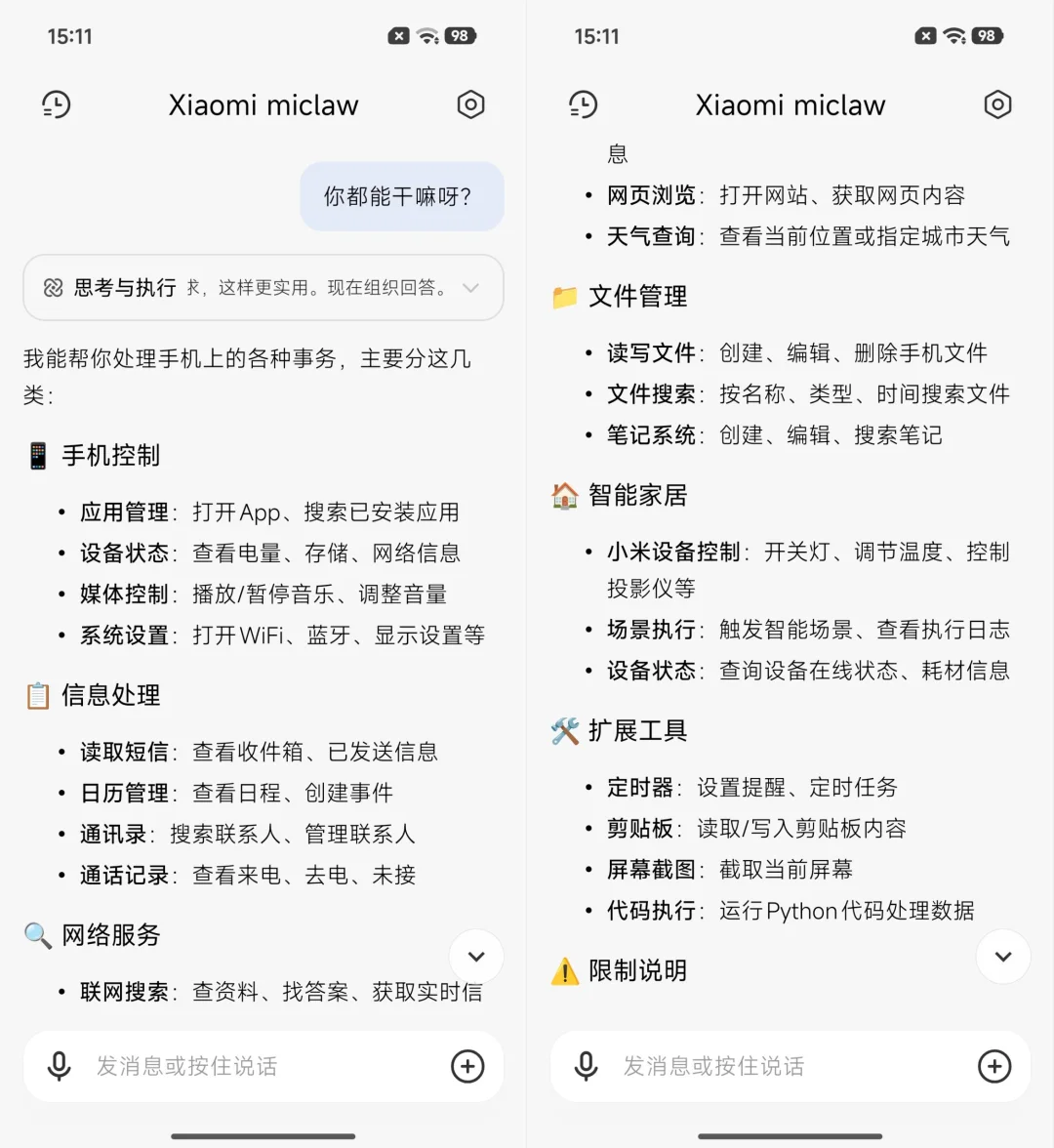Collapse the 思考与执行 thinking panel
The width and height of the screenshot is (1054, 1148).
click(471, 288)
